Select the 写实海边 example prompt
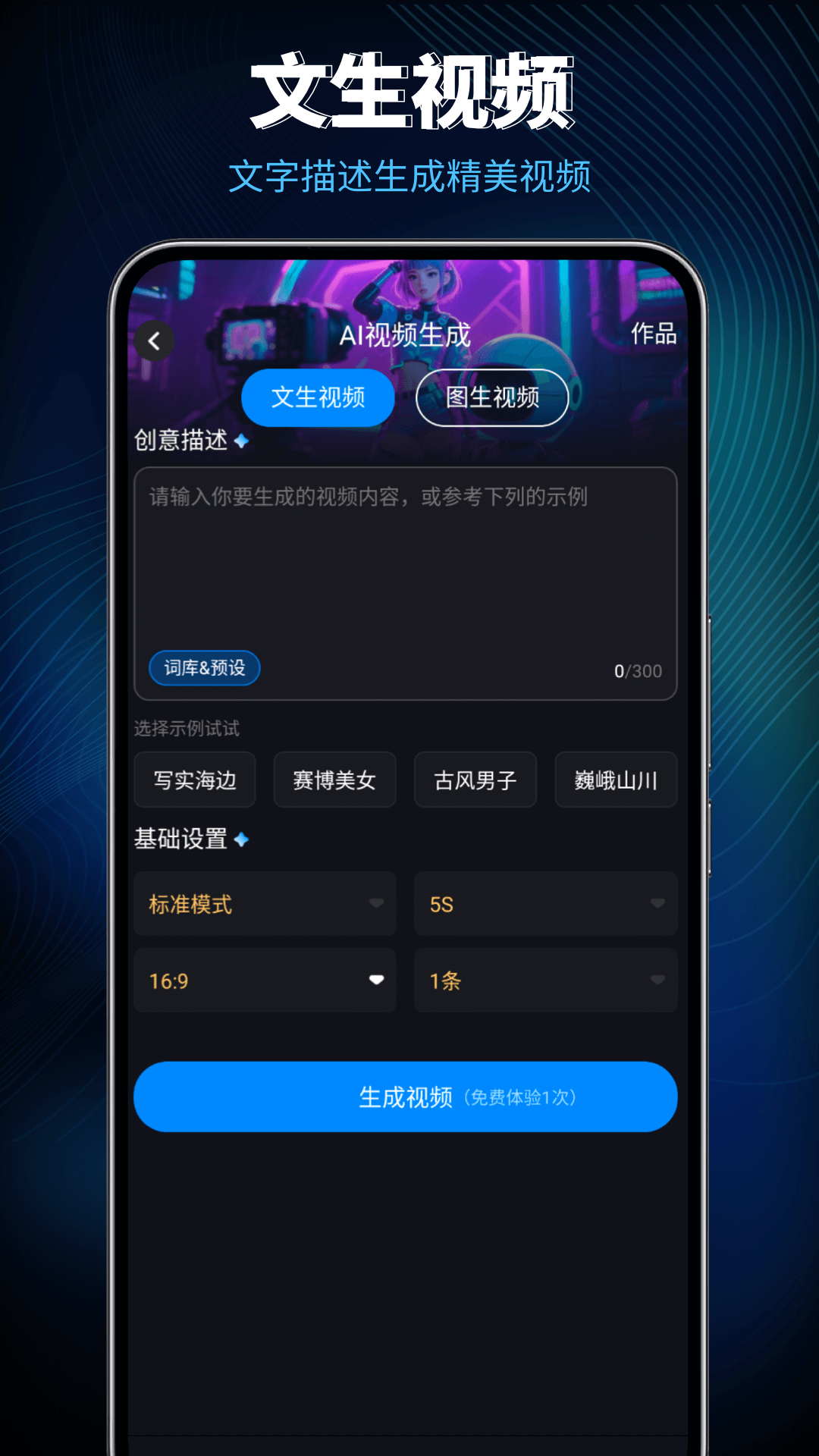 pyautogui.click(x=194, y=780)
